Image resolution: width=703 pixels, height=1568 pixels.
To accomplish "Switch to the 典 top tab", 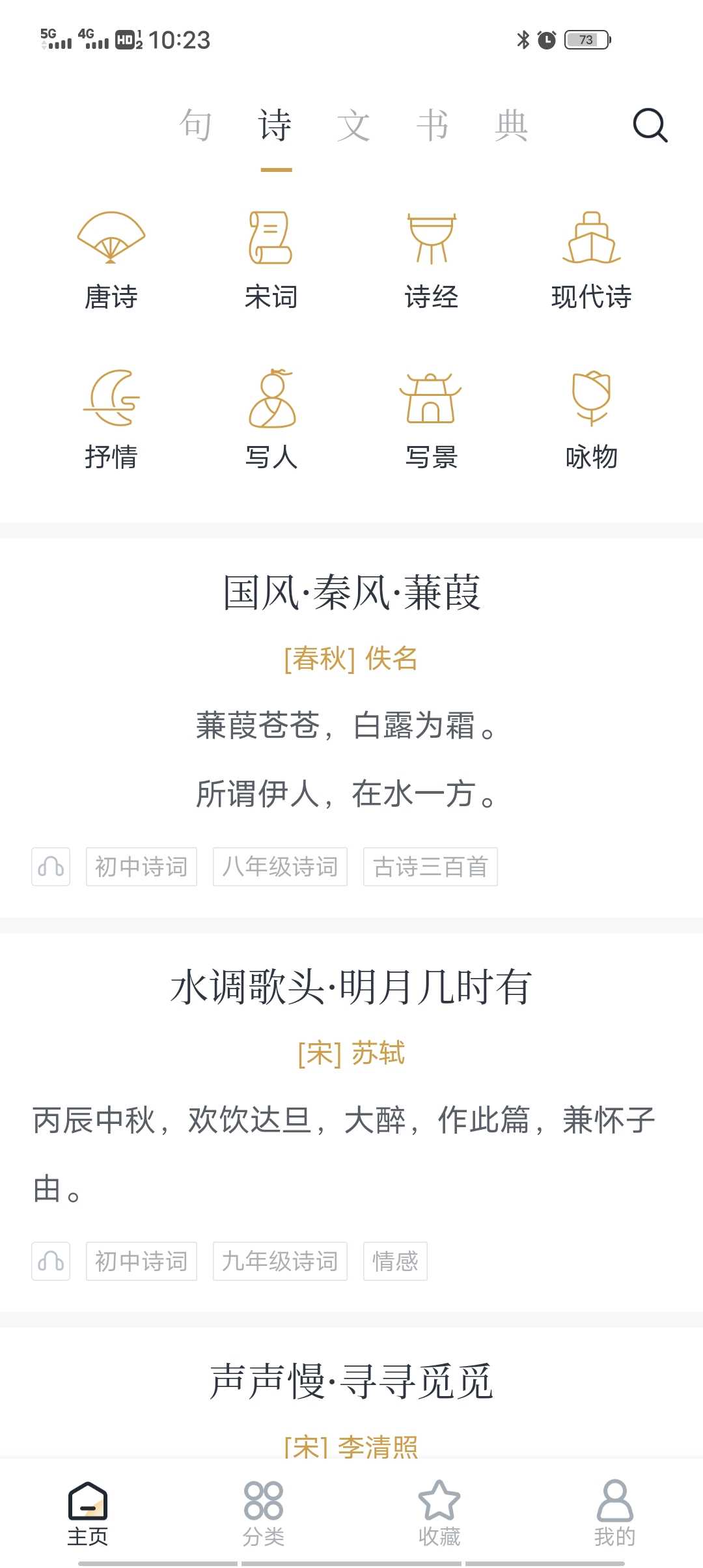I will pos(511,125).
